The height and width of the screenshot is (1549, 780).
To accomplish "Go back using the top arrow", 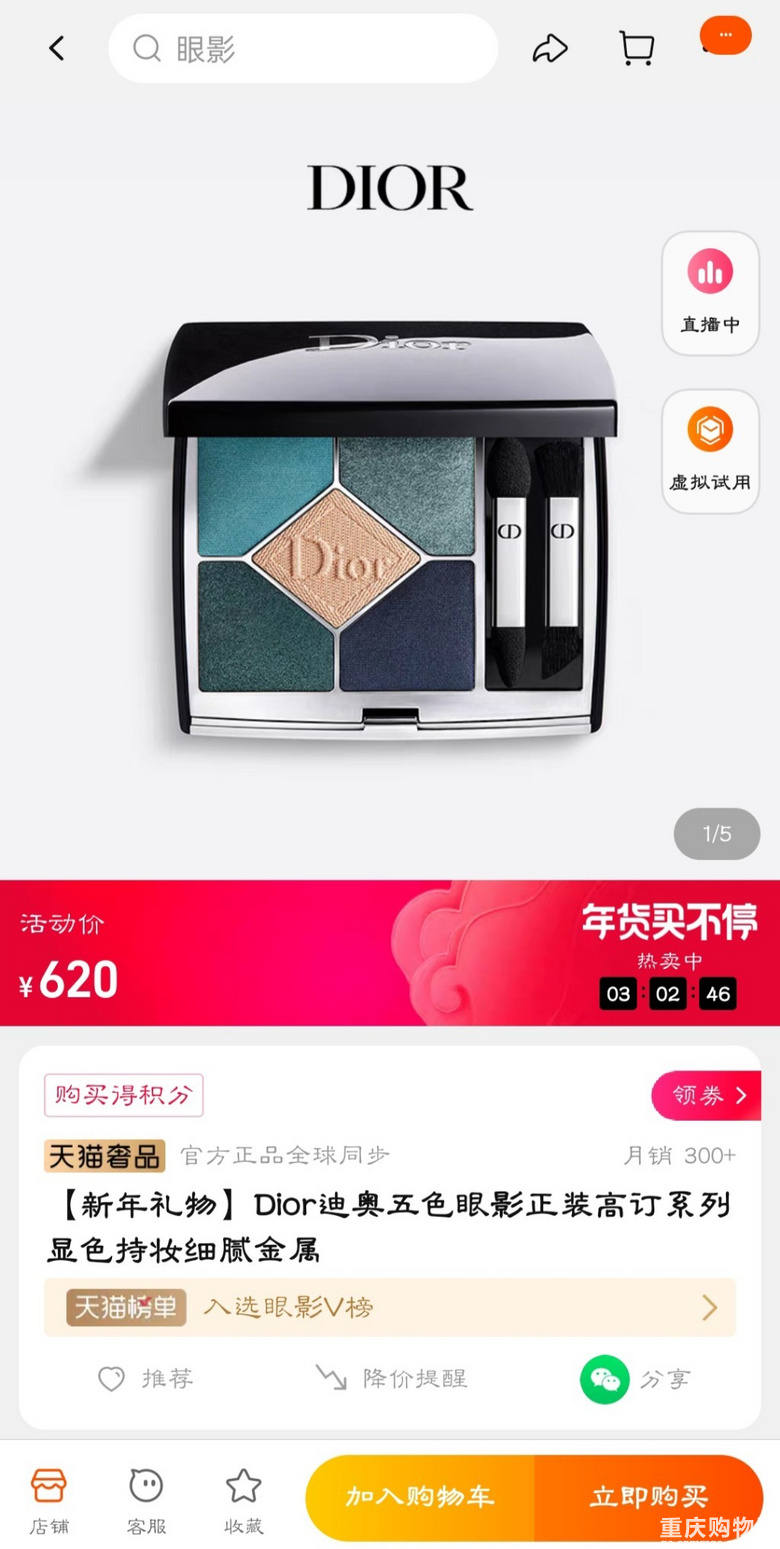I will (57, 48).
